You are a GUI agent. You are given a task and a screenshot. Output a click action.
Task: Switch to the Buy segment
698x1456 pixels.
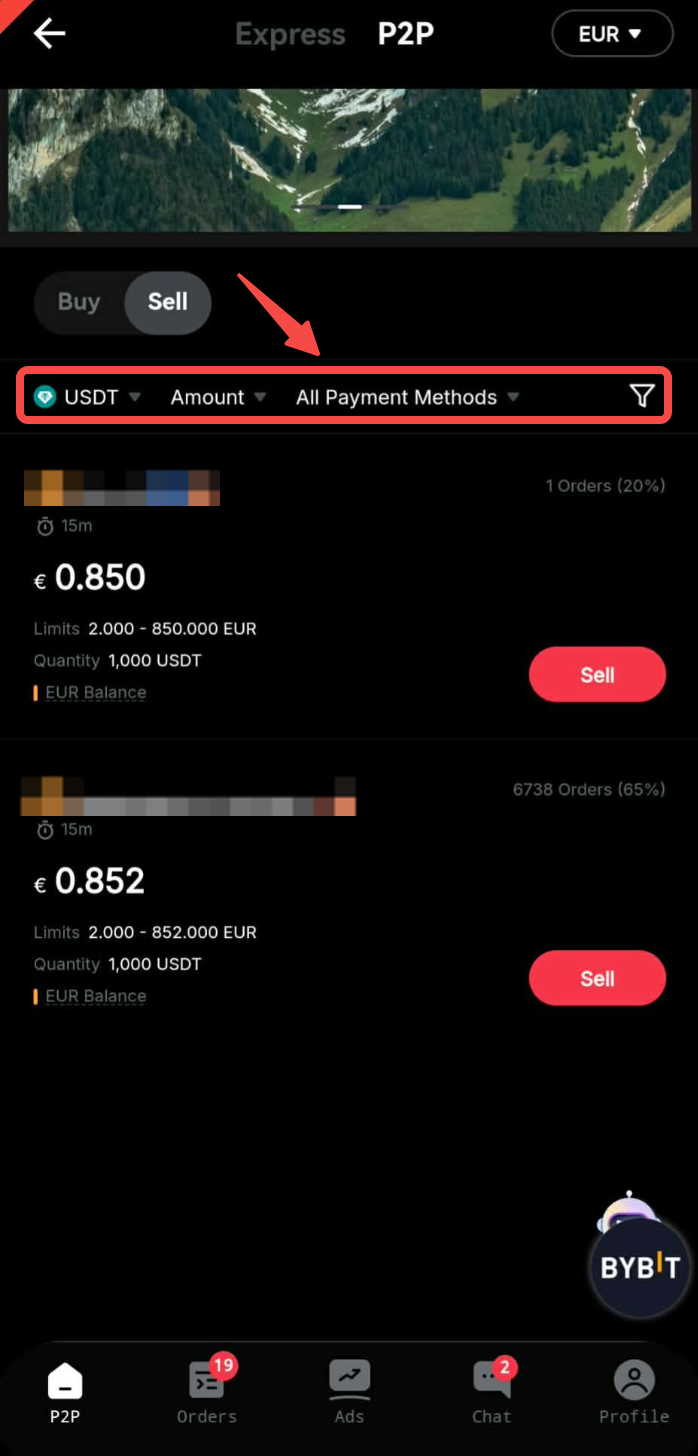point(79,302)
